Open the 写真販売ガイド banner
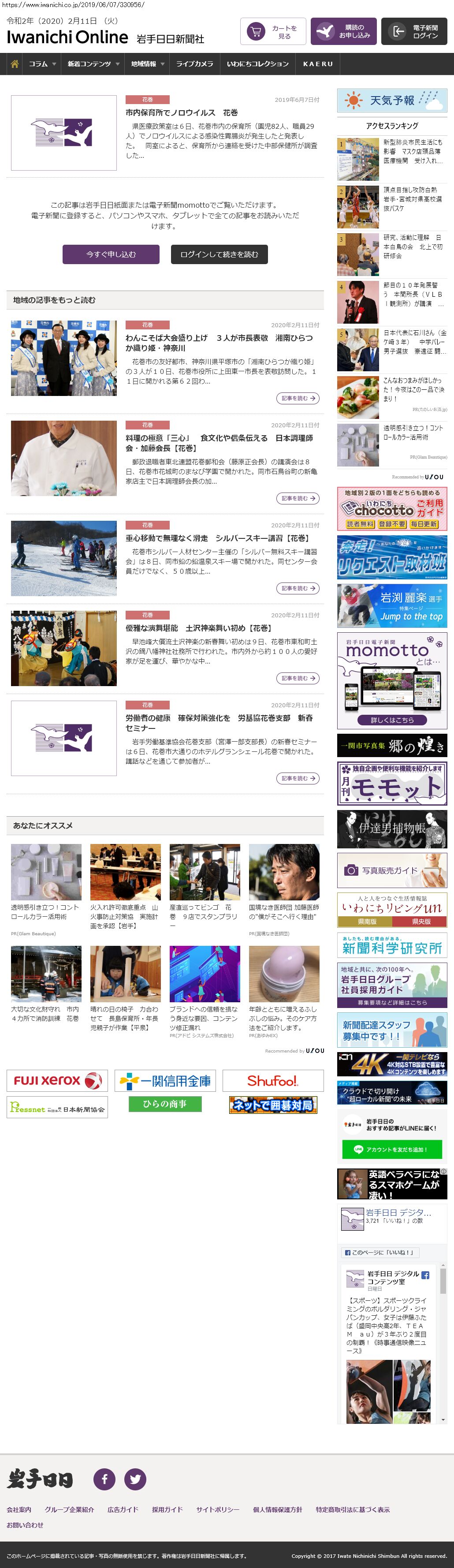The height and width of the screenshot is (1568, 454). tap(392, 870)
